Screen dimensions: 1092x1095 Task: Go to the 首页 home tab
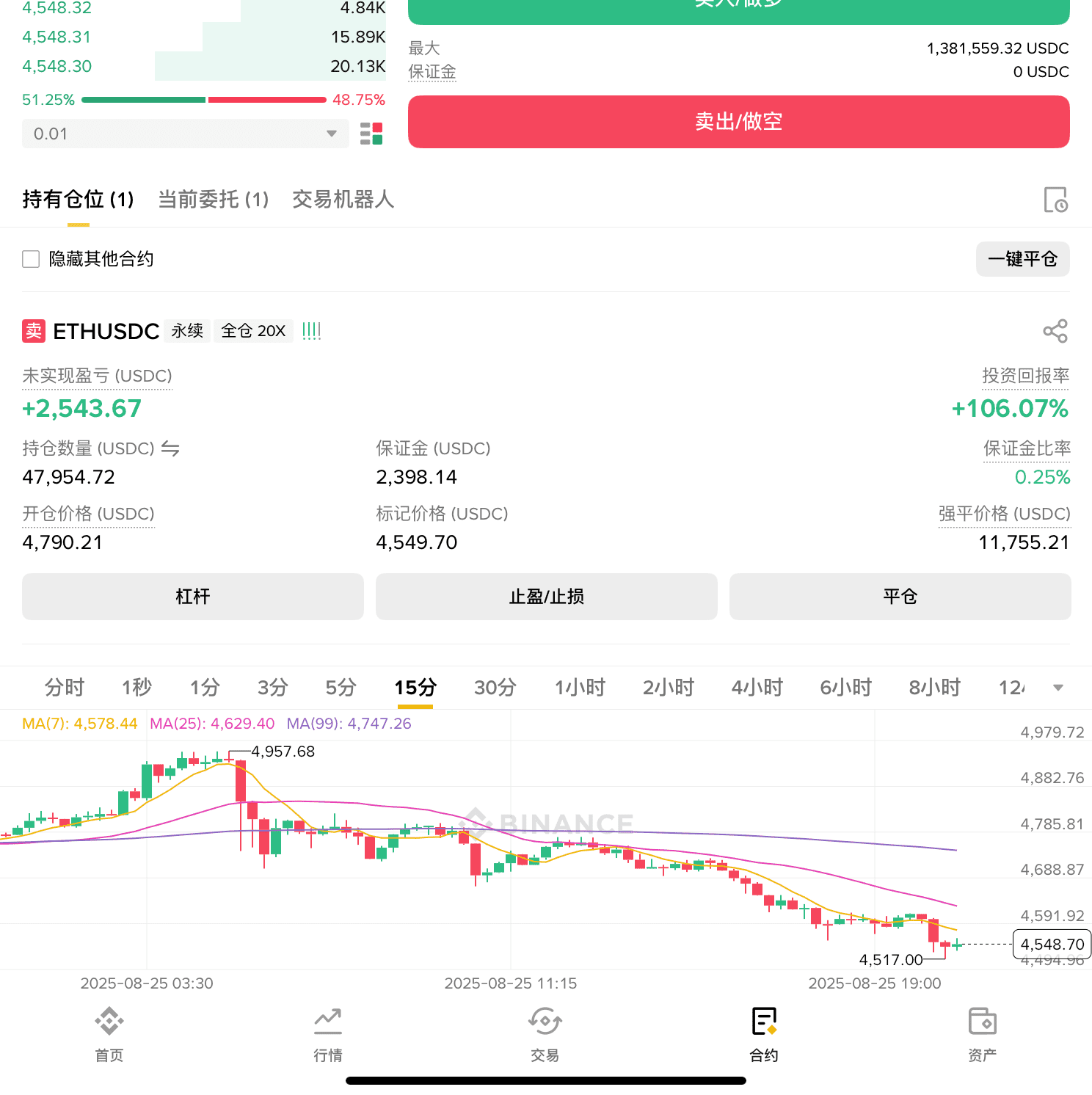(x=109, y=1034)
